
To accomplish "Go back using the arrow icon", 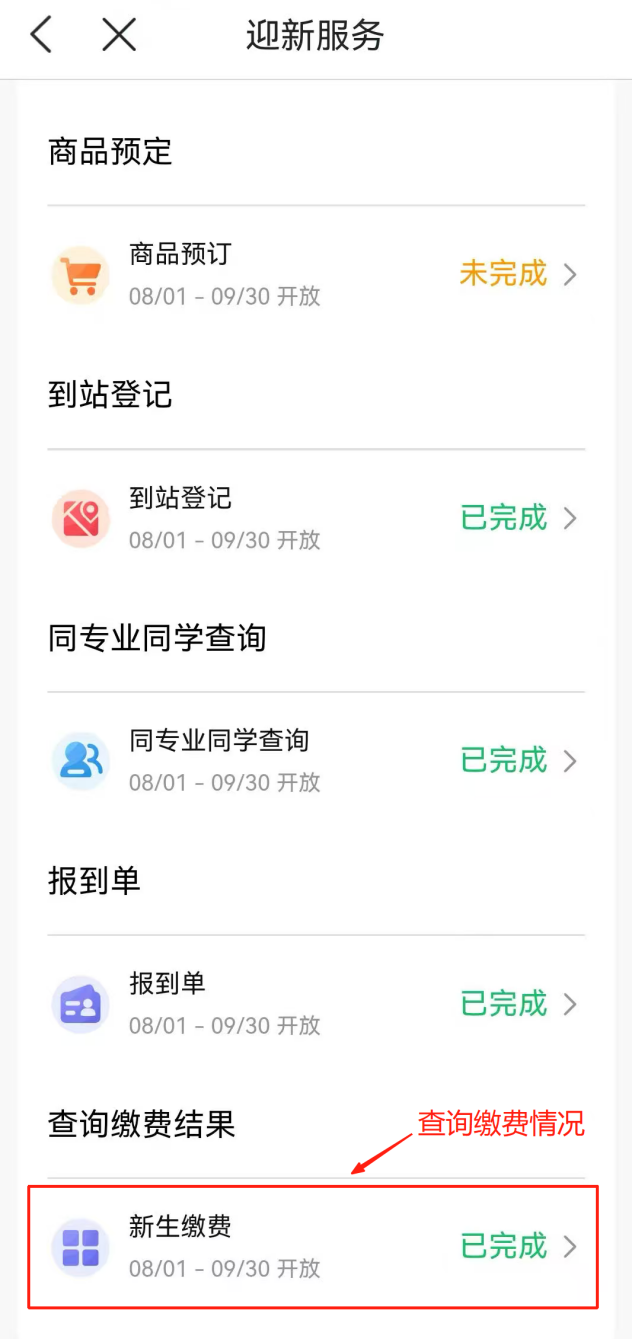I will tap(41, 36).
